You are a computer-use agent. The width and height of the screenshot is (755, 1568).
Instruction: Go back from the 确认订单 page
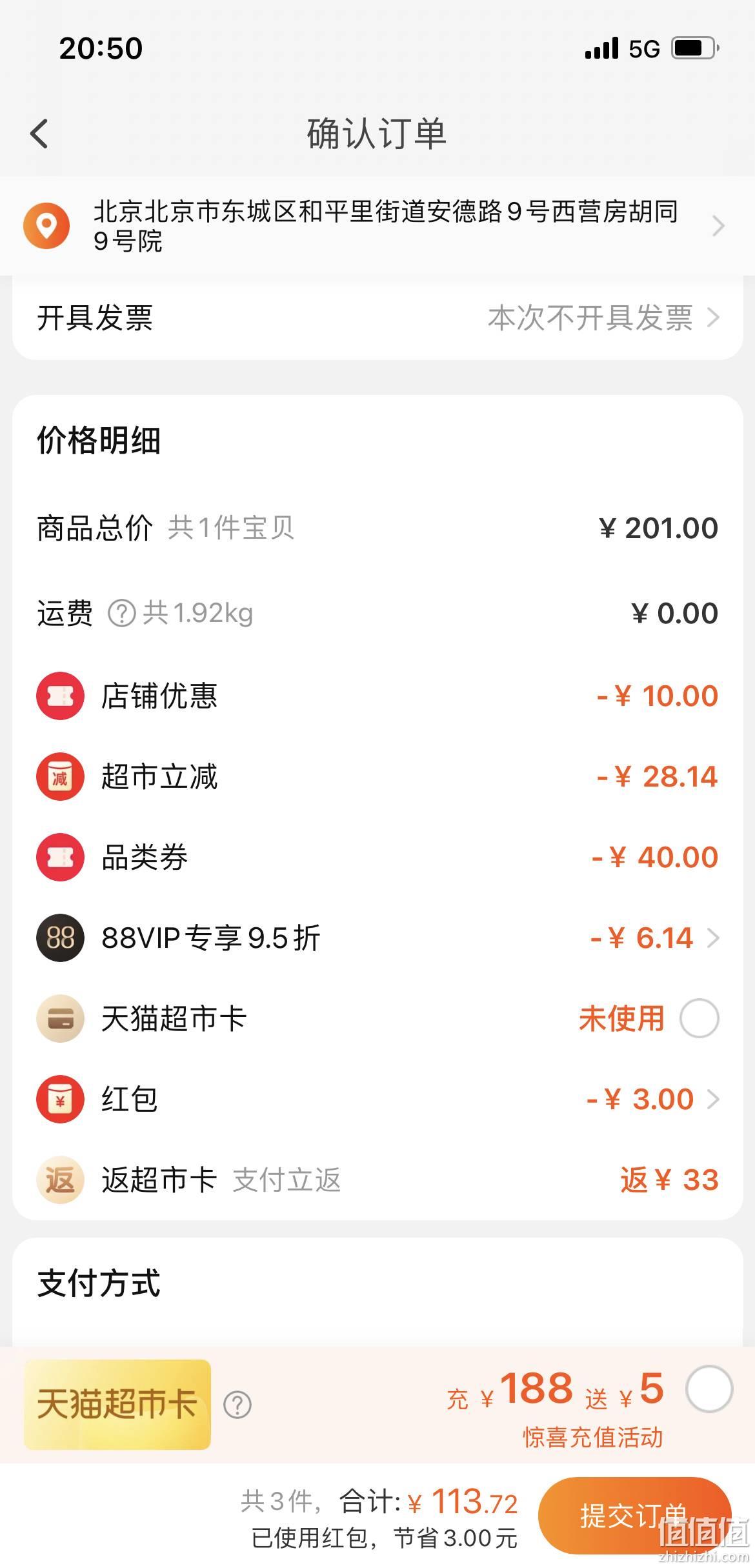pyautogui.click(x=39, y=134)
